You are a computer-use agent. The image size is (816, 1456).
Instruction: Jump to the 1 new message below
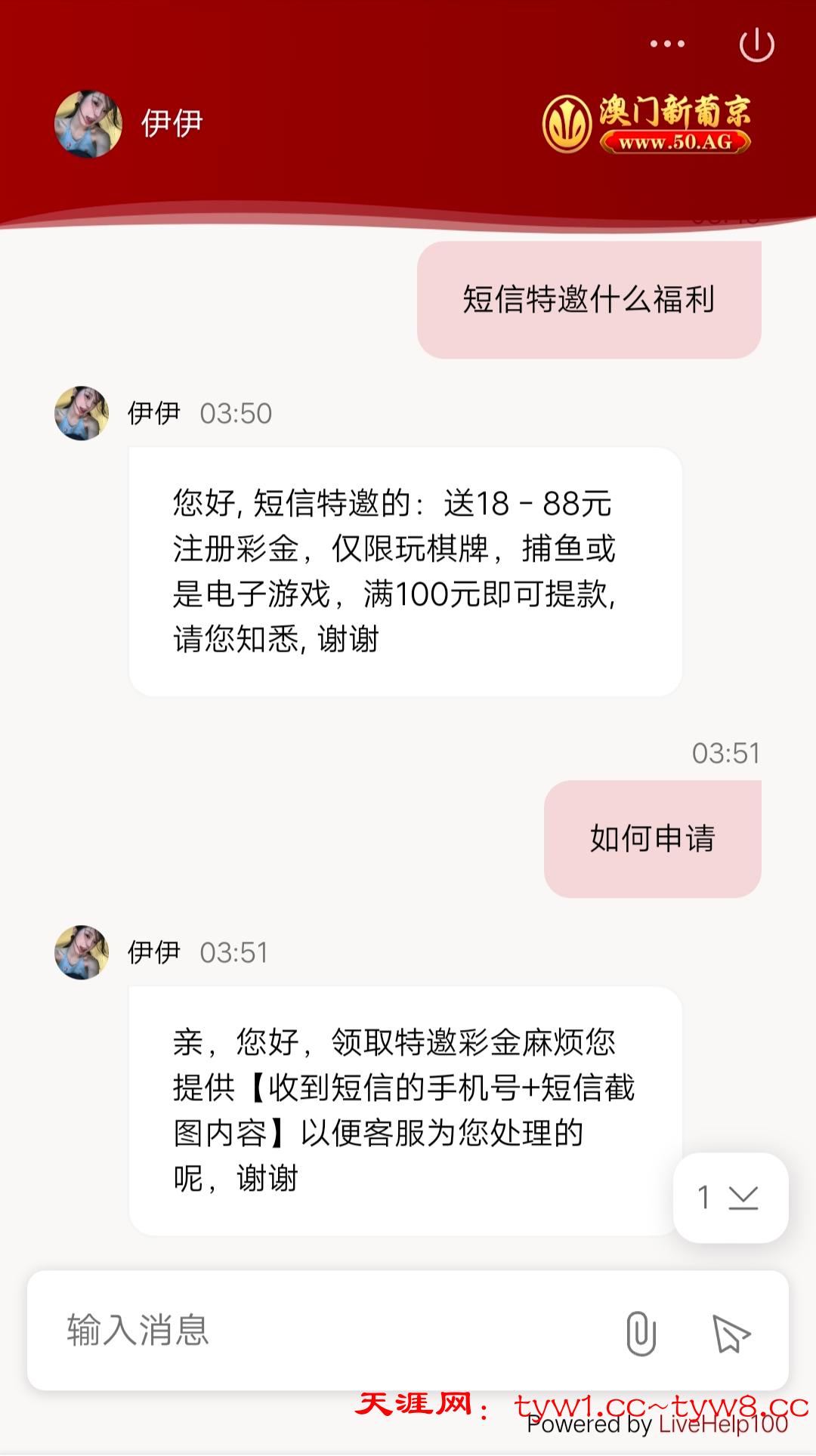(730, 1197)
